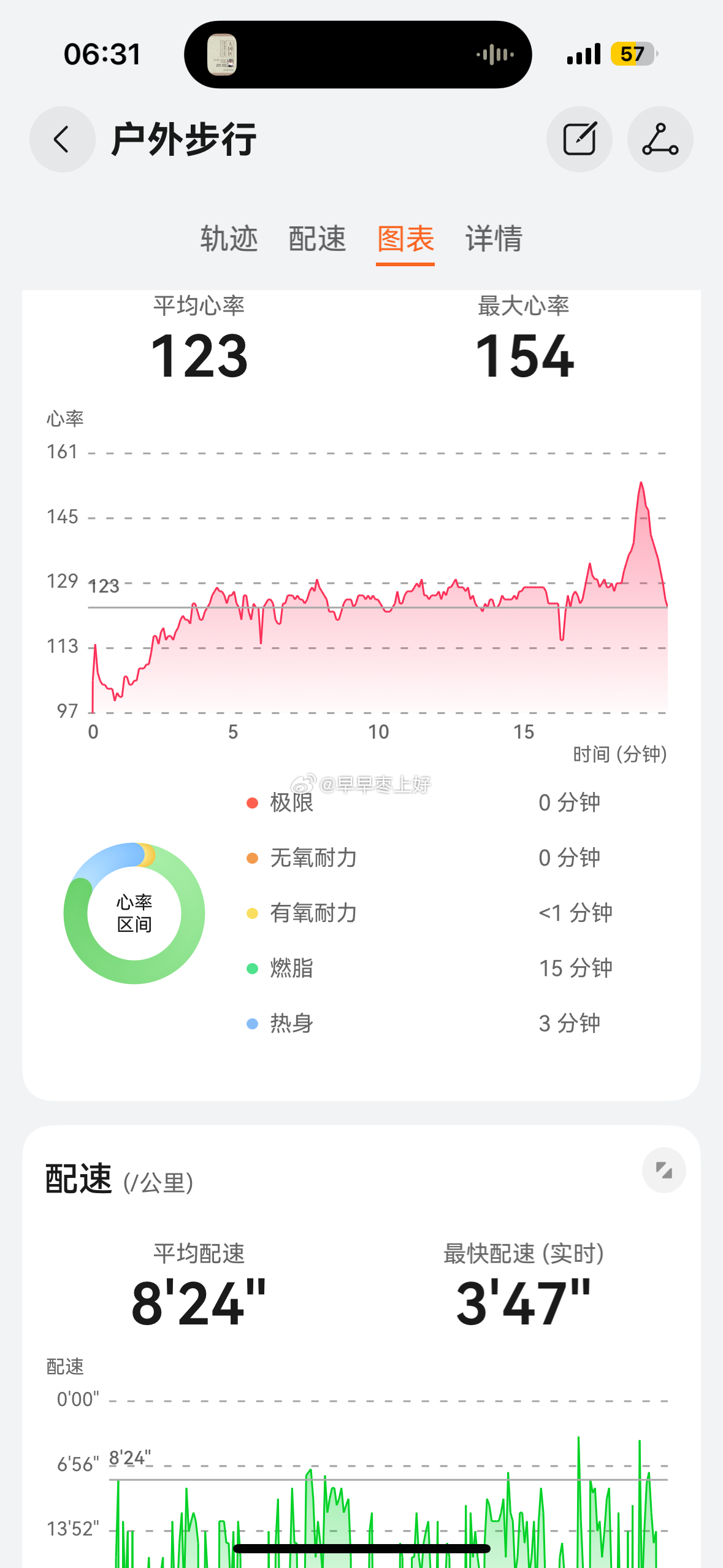Open the edit note icon
This screenshot has height=1568, width=723.
coord(580,139)
